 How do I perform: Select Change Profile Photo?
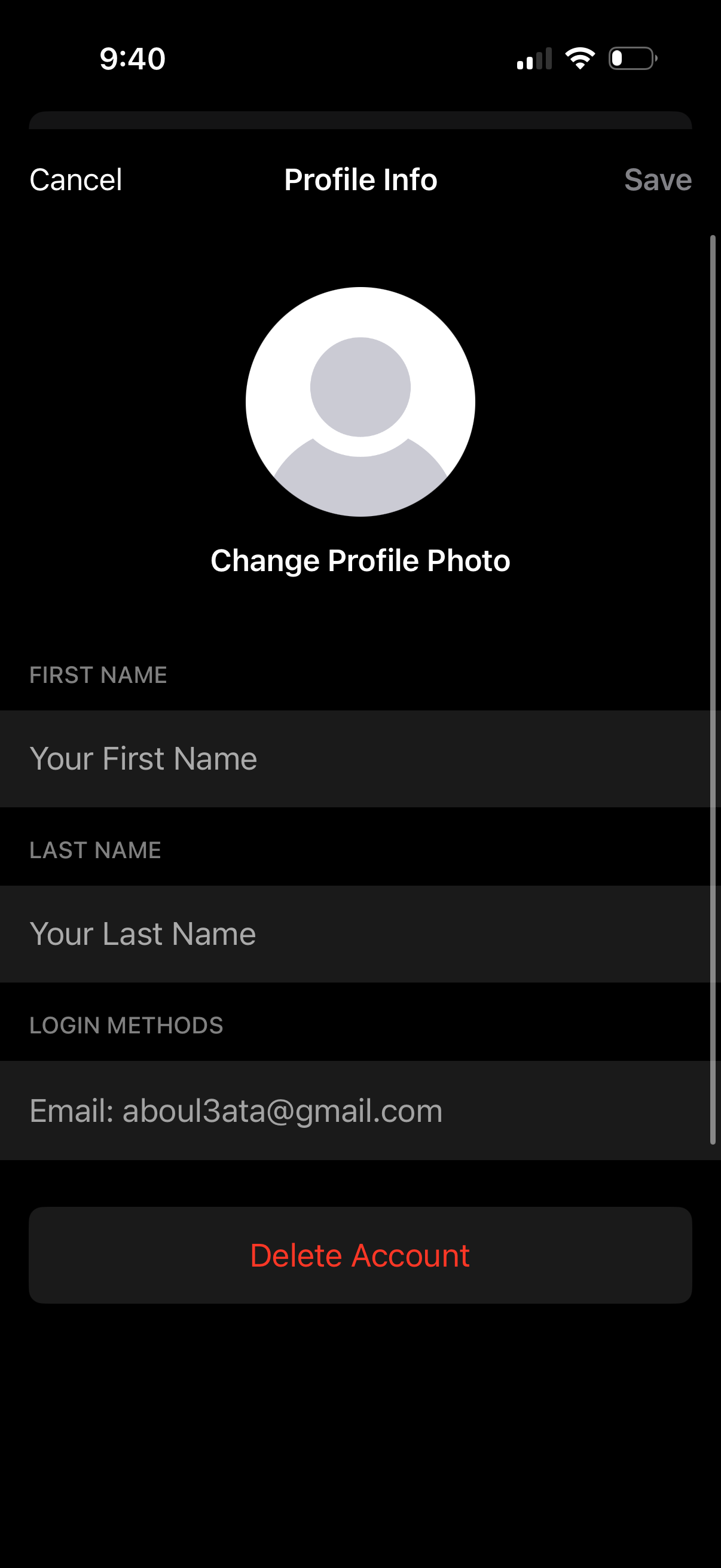(x=360, y=560)
